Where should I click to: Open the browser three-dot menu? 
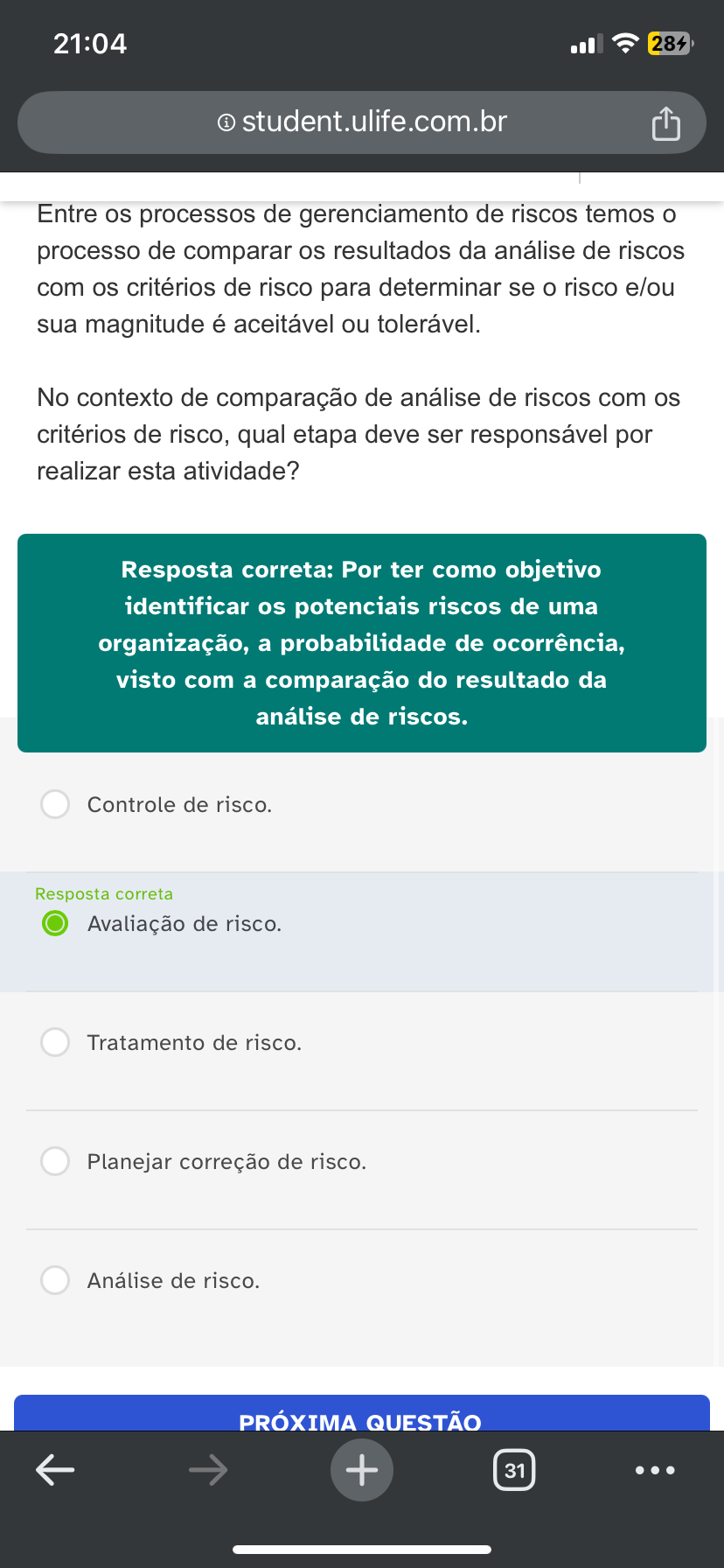click(x=655, y=1470)
